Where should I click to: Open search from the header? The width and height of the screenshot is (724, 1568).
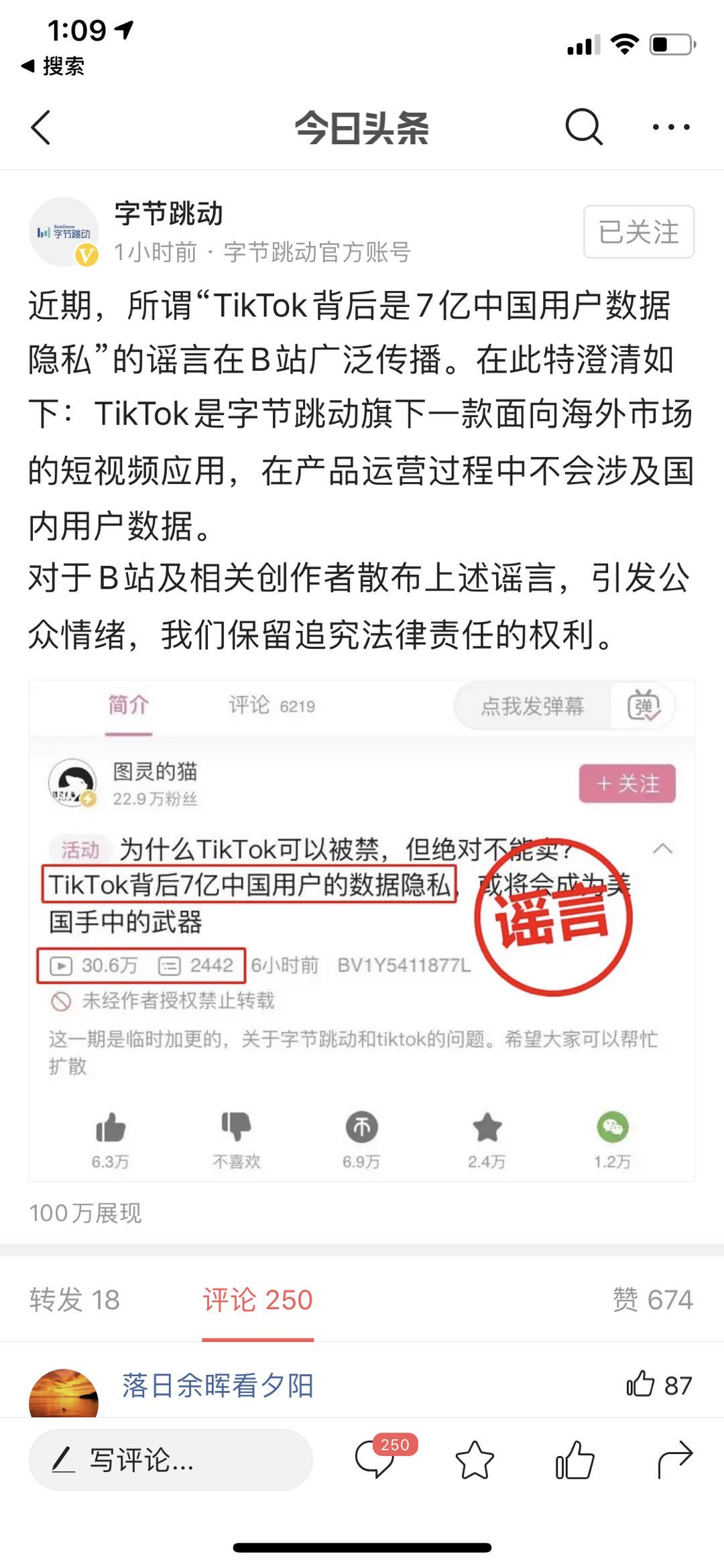(583, 127)
